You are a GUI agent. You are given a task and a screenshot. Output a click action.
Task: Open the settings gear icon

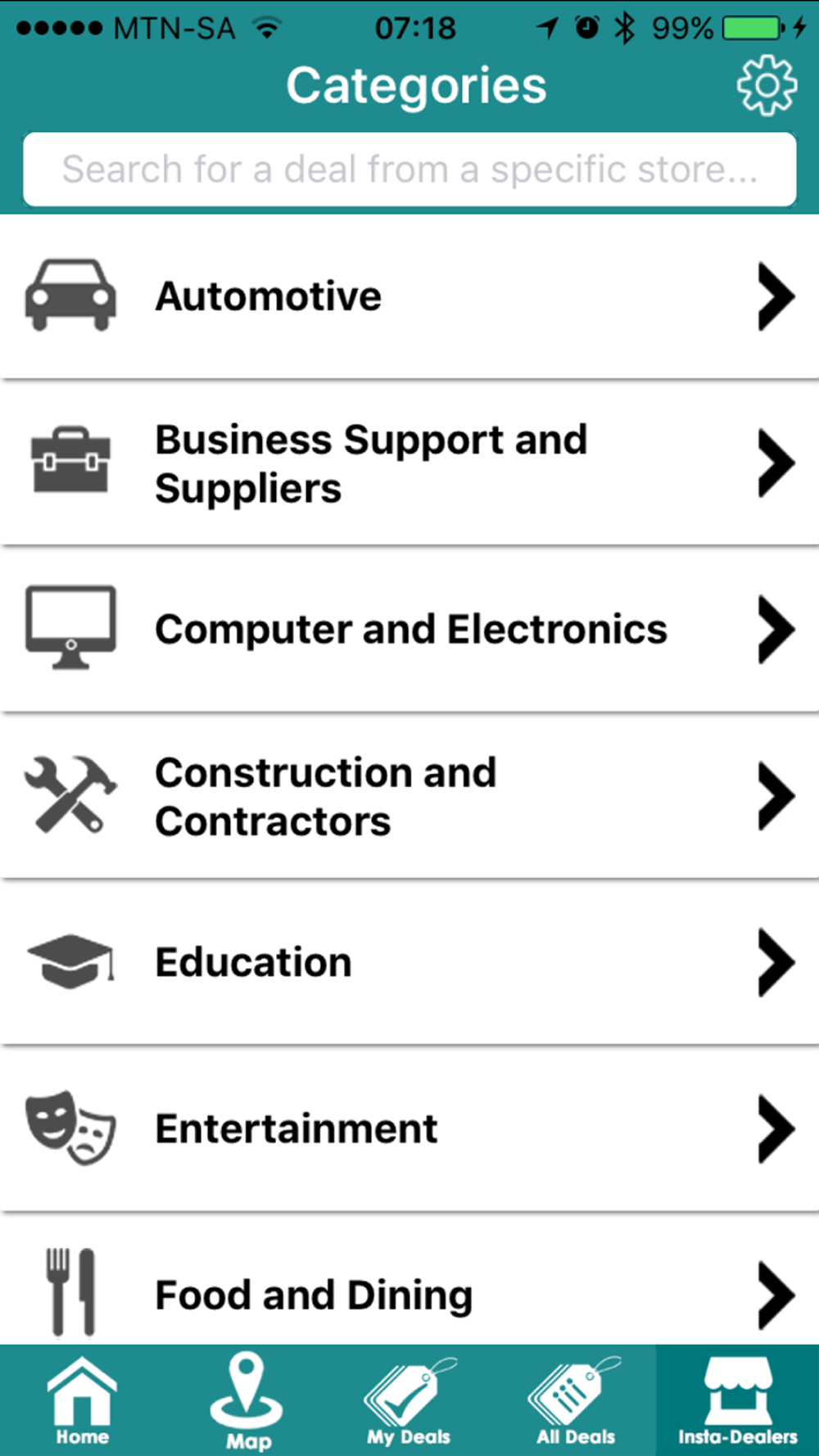coord(767,85)
